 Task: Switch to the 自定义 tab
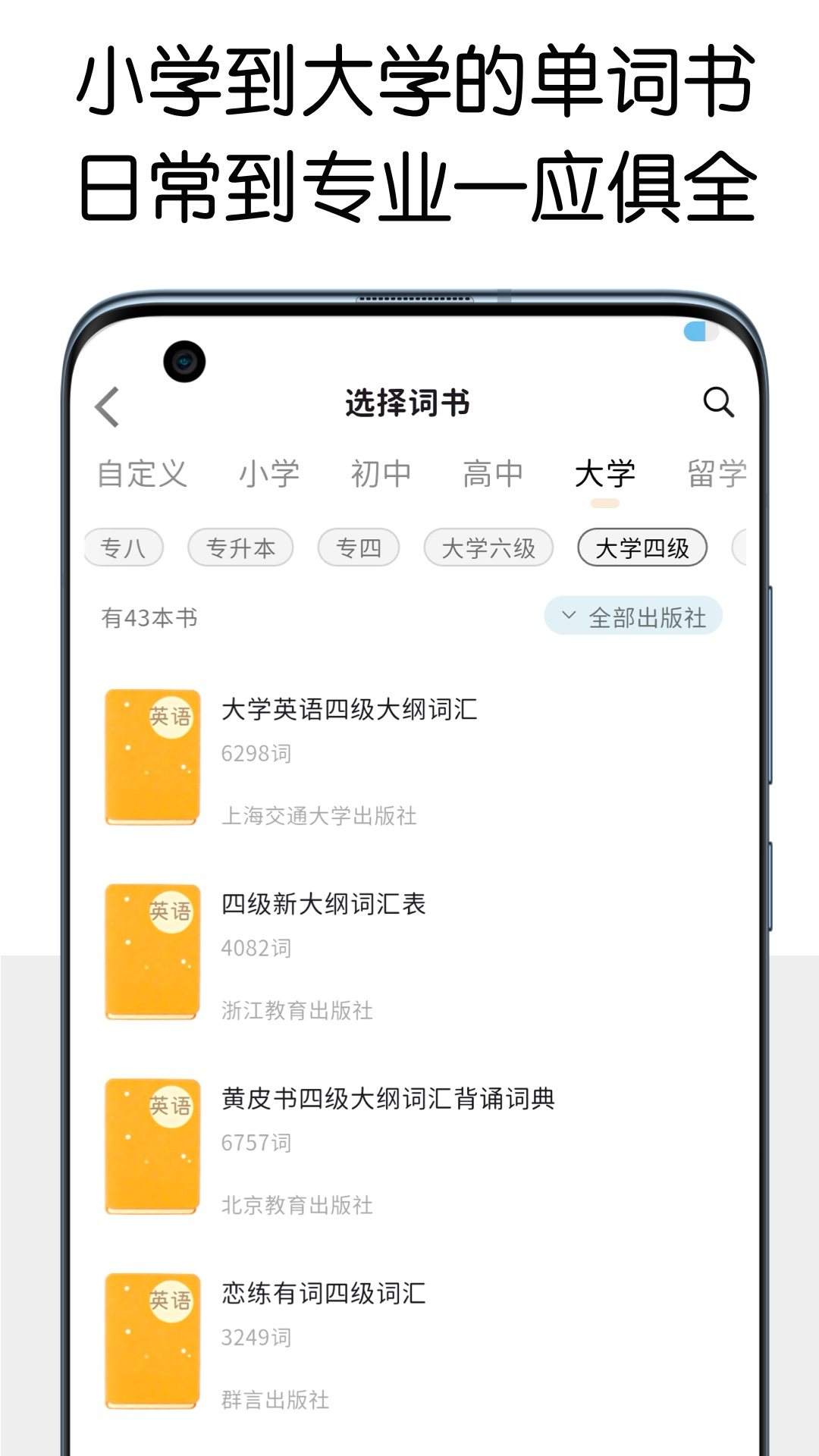point(143,472)
